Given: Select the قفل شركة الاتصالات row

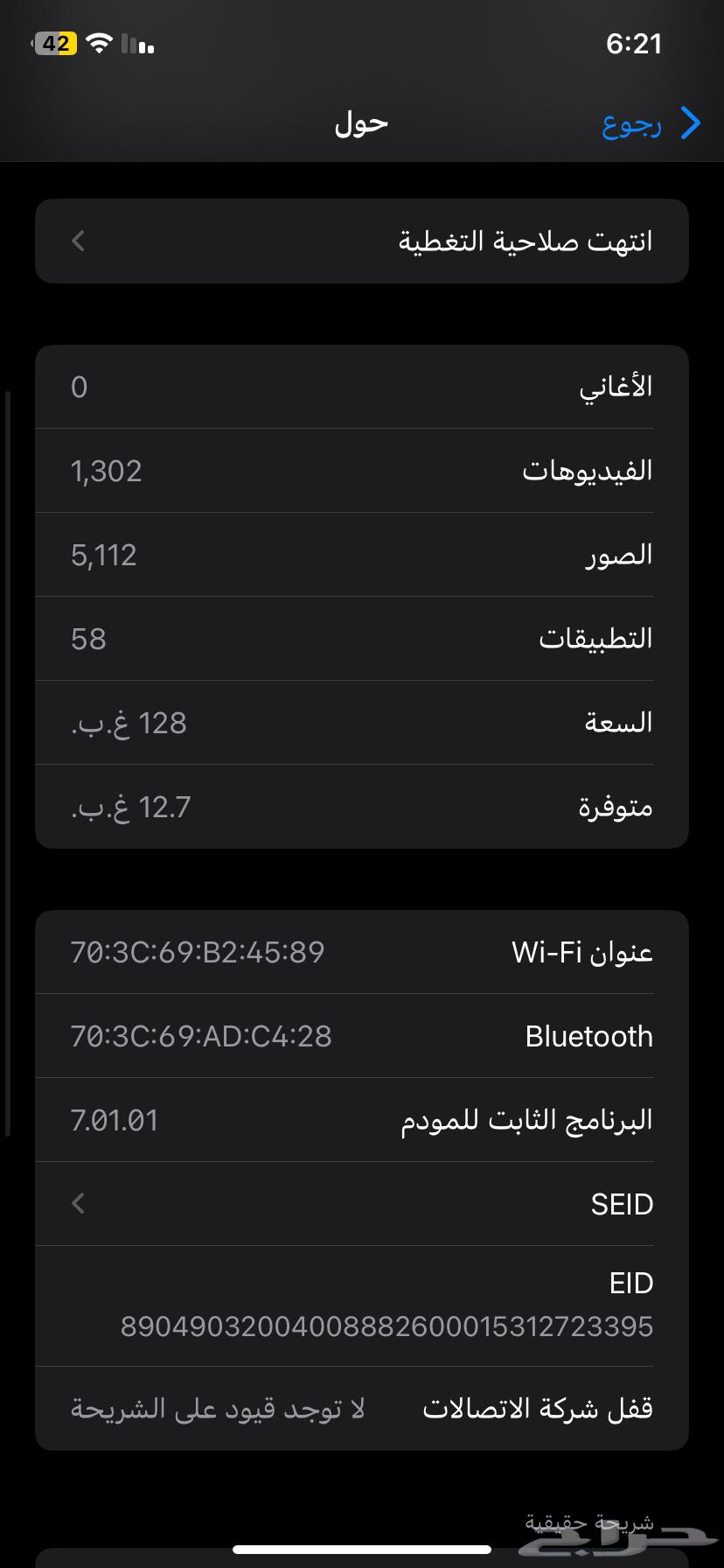Looking at the screenshot, I should pos(361,1407).
